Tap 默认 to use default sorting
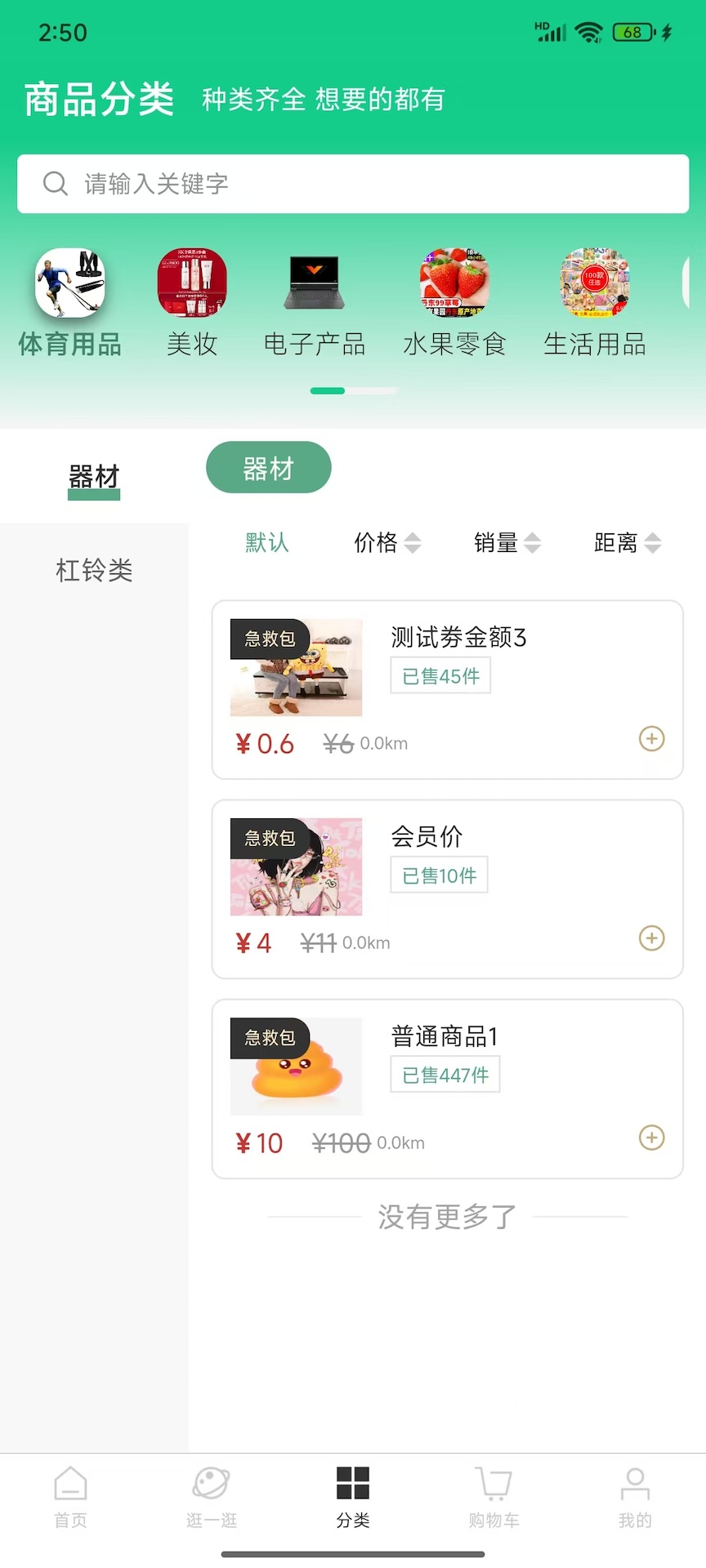This screenshot has width=706, height=1568. pos(267,542)
